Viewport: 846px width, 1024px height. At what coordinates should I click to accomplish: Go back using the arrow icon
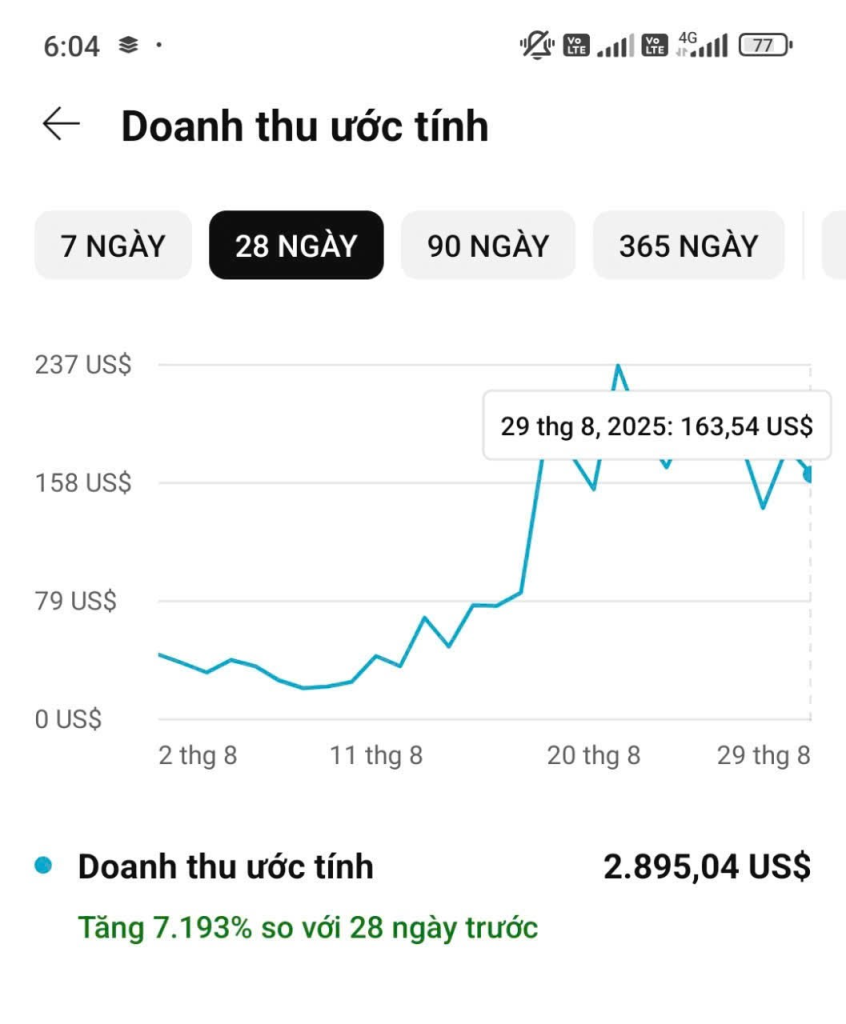click(x=61, y=124)
